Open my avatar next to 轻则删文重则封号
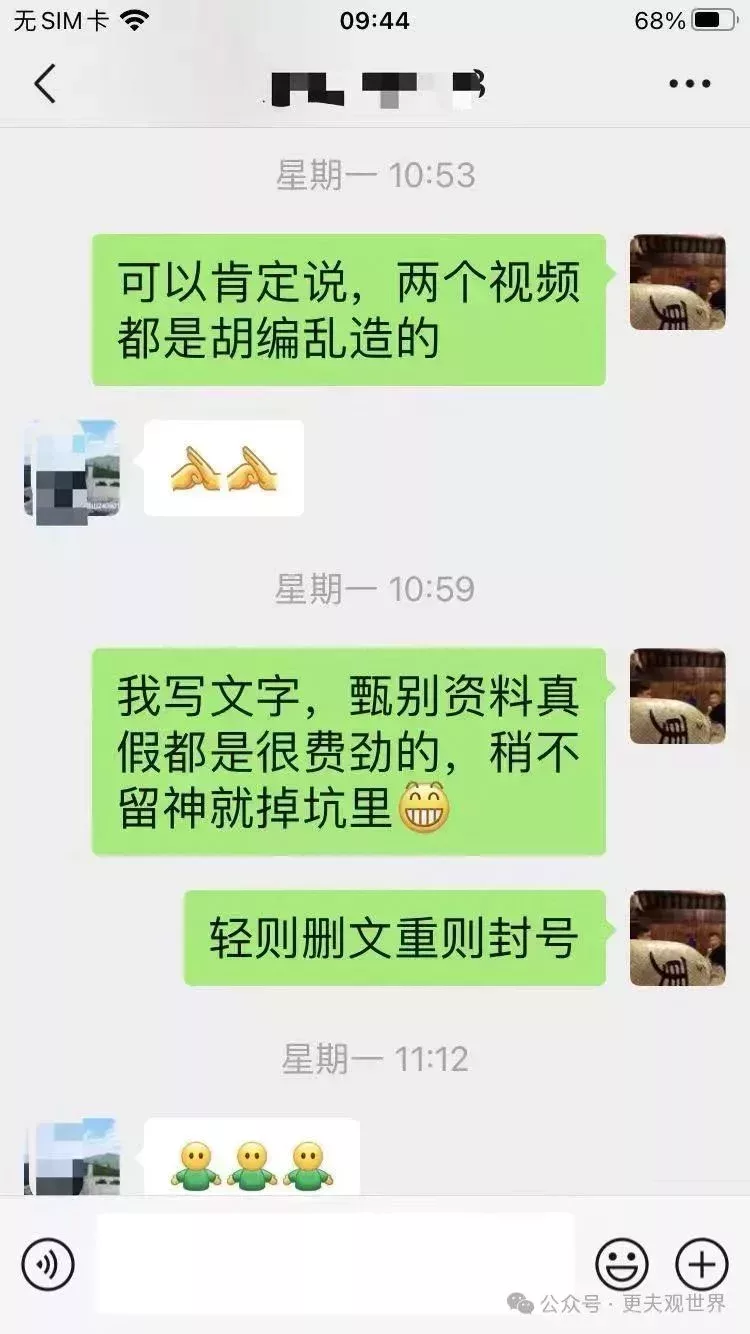This screenshot has width=750, height=1334. pyautogui.click(x=677, y=938)
